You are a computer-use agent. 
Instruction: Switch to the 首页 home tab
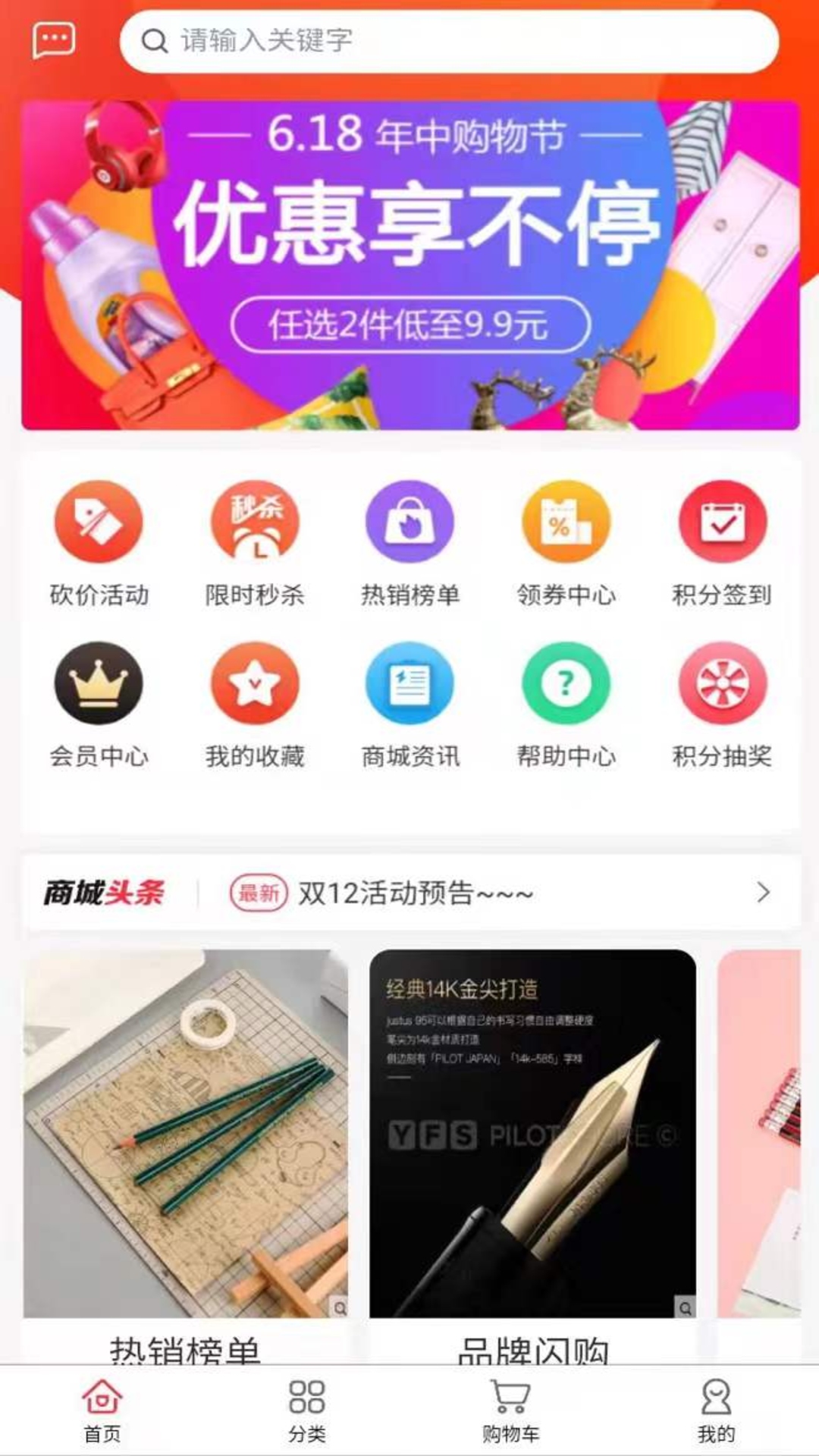point(102,1410)
